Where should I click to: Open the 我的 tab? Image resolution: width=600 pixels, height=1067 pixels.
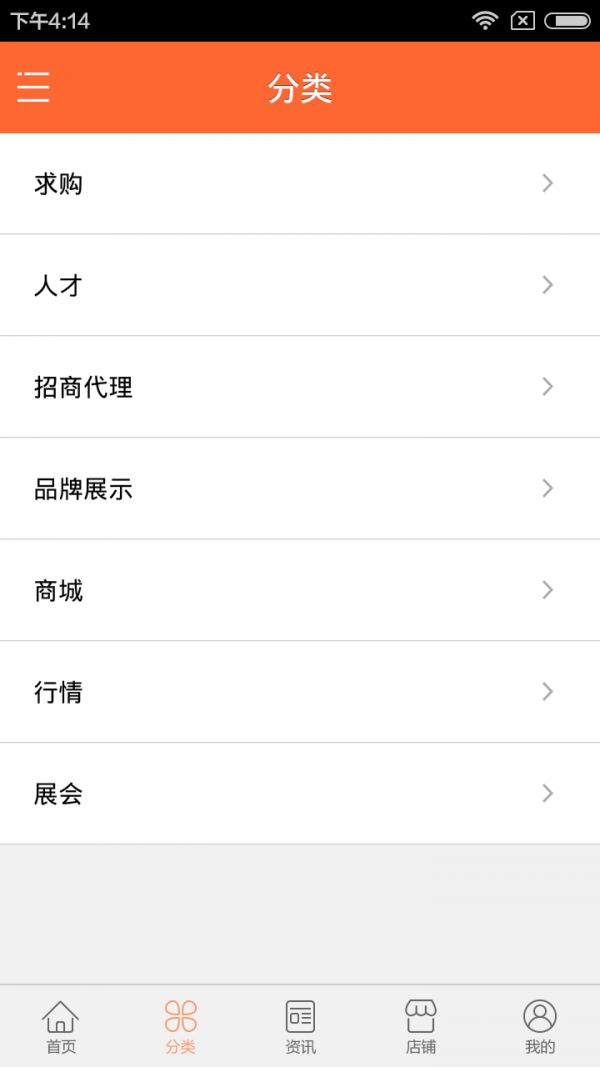point(540,1027)
